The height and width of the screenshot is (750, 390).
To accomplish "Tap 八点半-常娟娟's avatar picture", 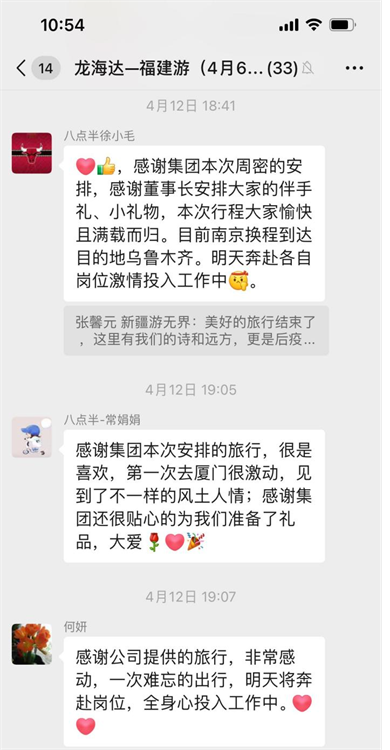I will 32,437.
